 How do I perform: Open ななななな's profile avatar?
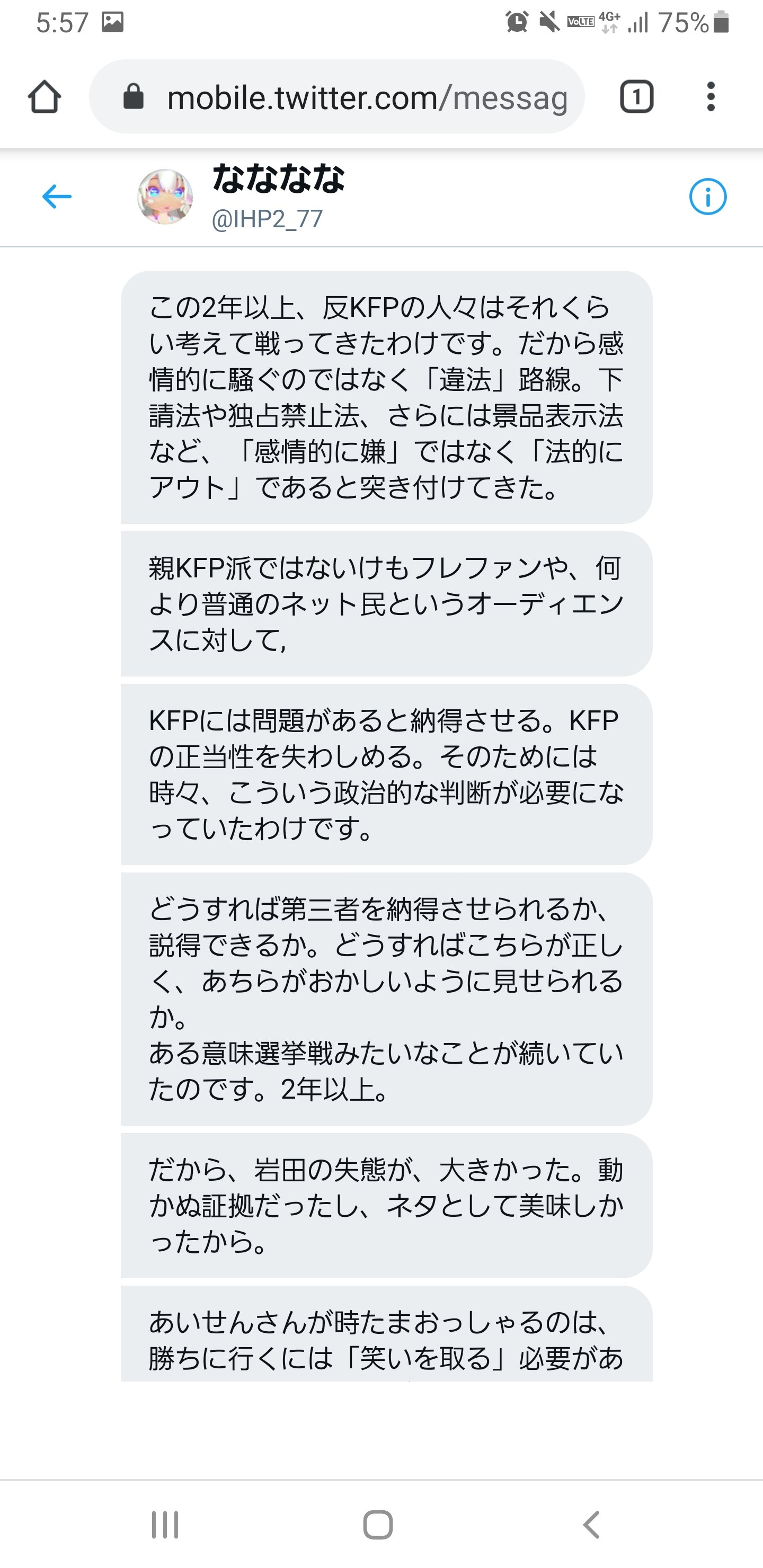click(x=165, y=197)
